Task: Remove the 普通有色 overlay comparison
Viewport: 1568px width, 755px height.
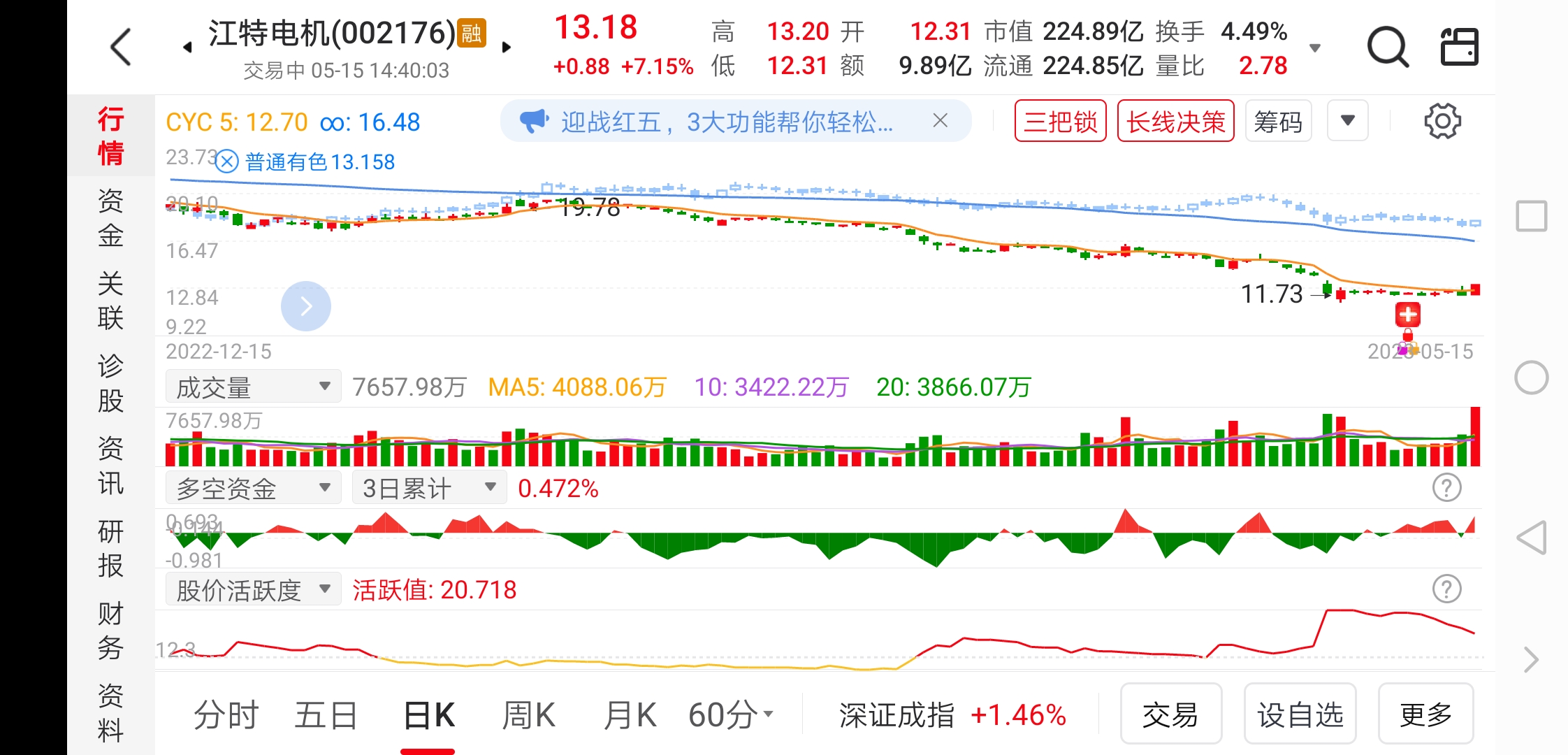Action: (226, 162)
